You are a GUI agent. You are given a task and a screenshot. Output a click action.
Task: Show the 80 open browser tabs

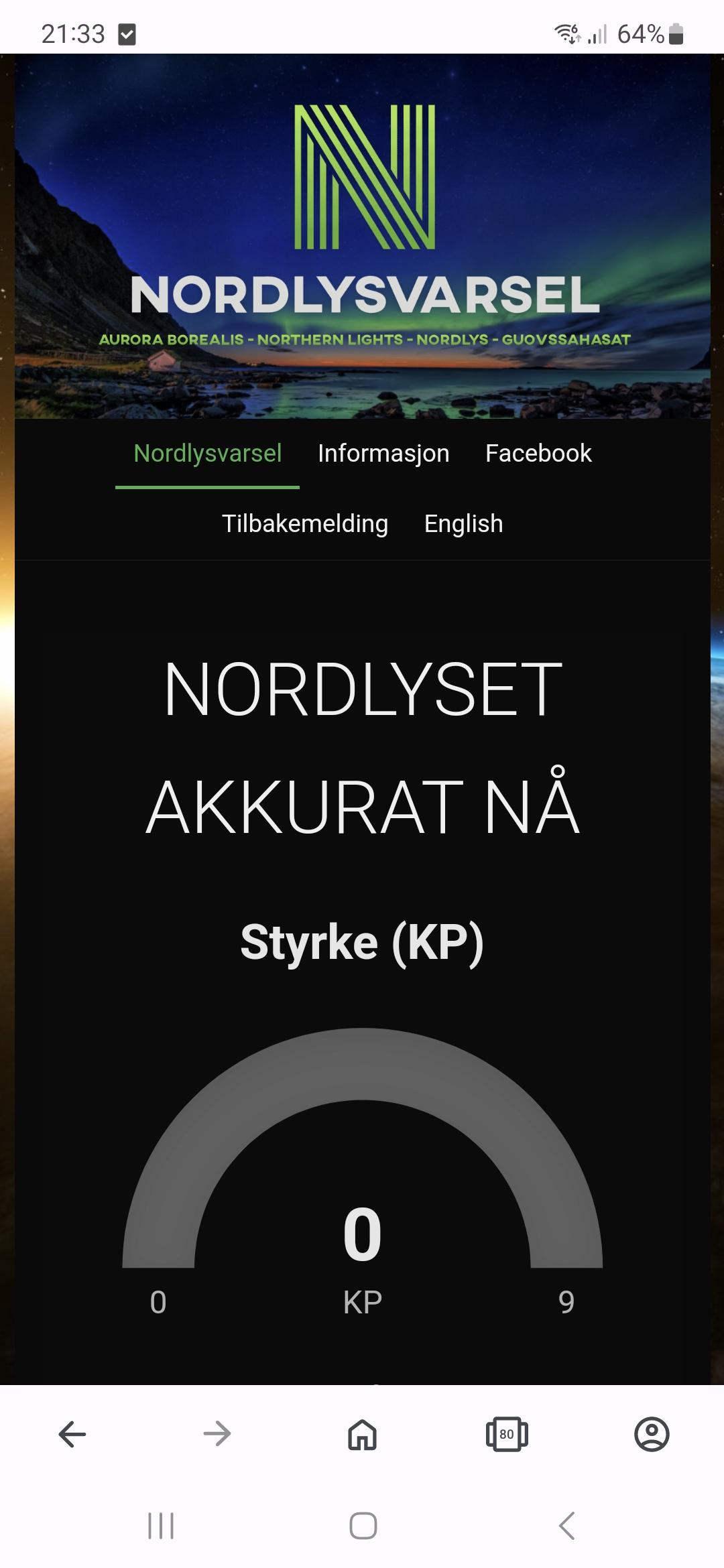[507, 1435]
